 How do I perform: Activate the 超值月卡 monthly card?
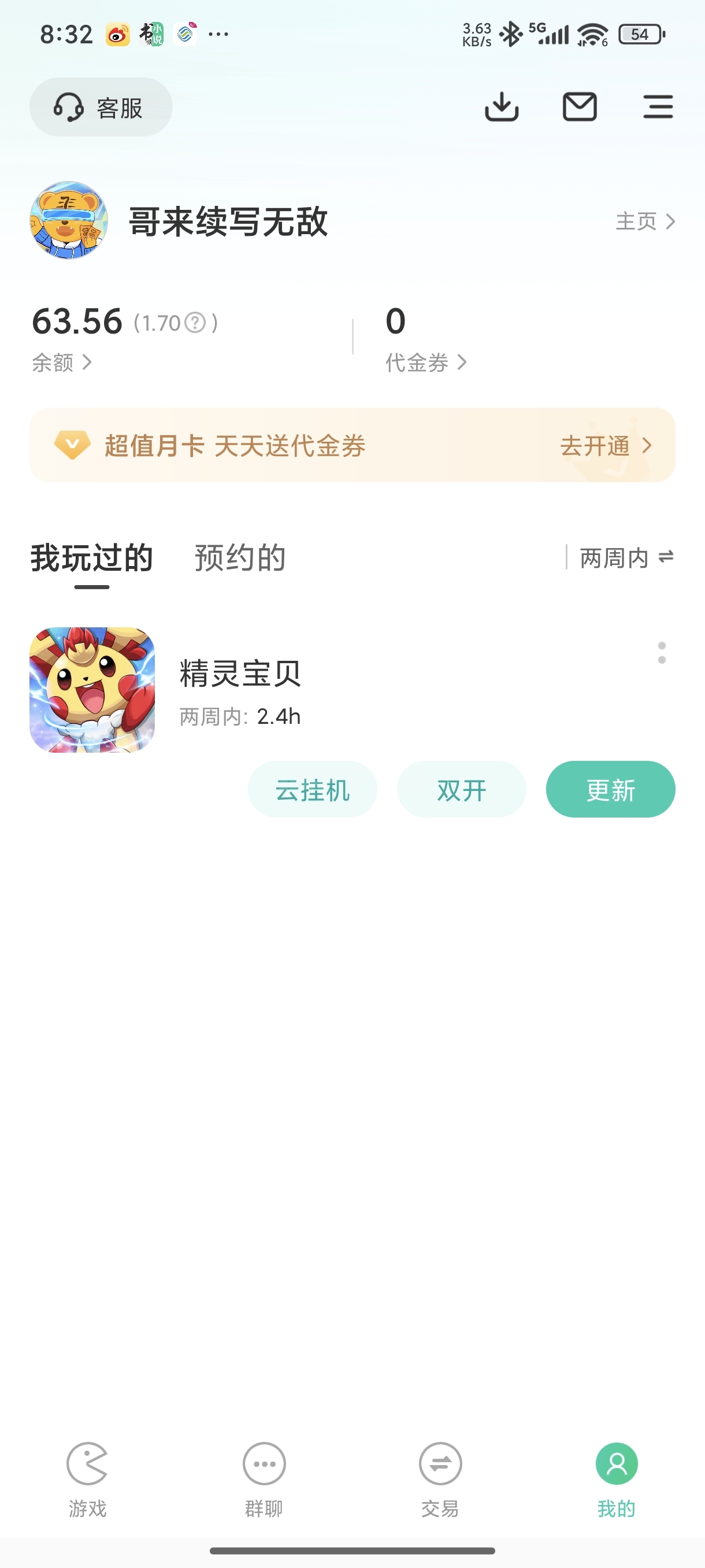pyautogui.click(x=604, y=446)
